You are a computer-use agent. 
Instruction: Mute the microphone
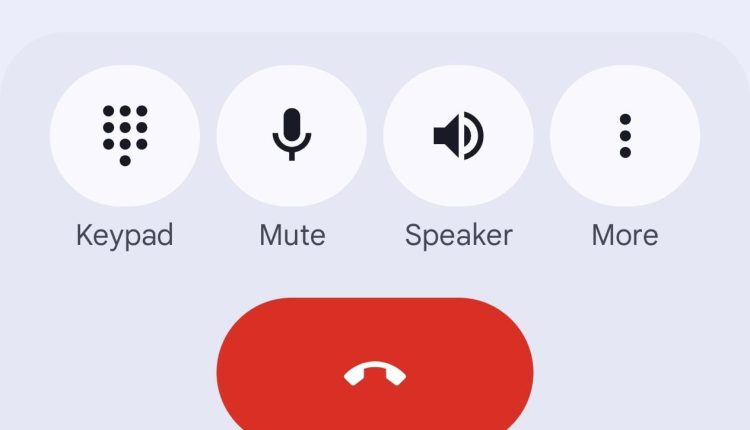point(291,136)
